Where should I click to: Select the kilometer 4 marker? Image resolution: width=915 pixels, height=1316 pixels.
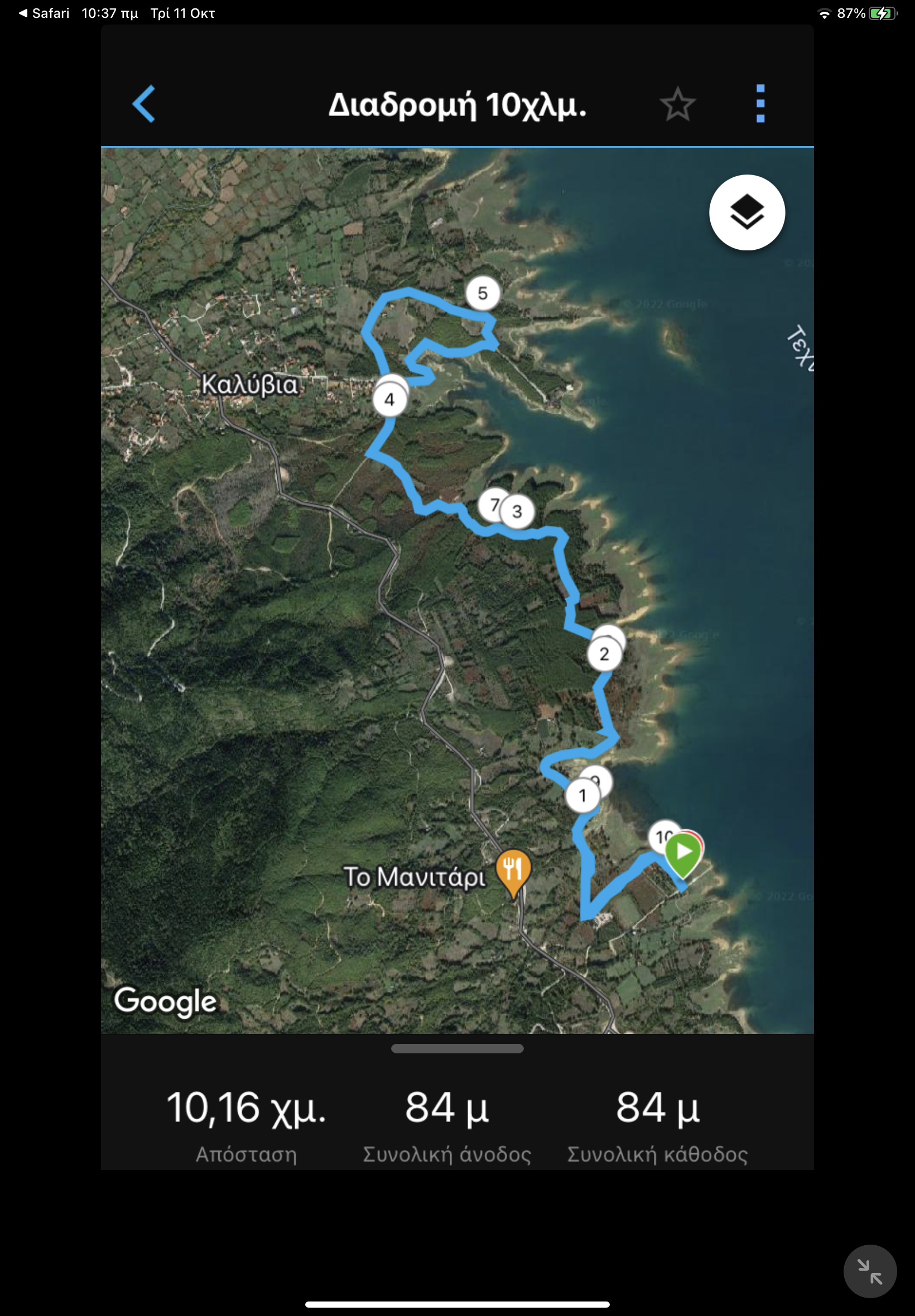390,400
